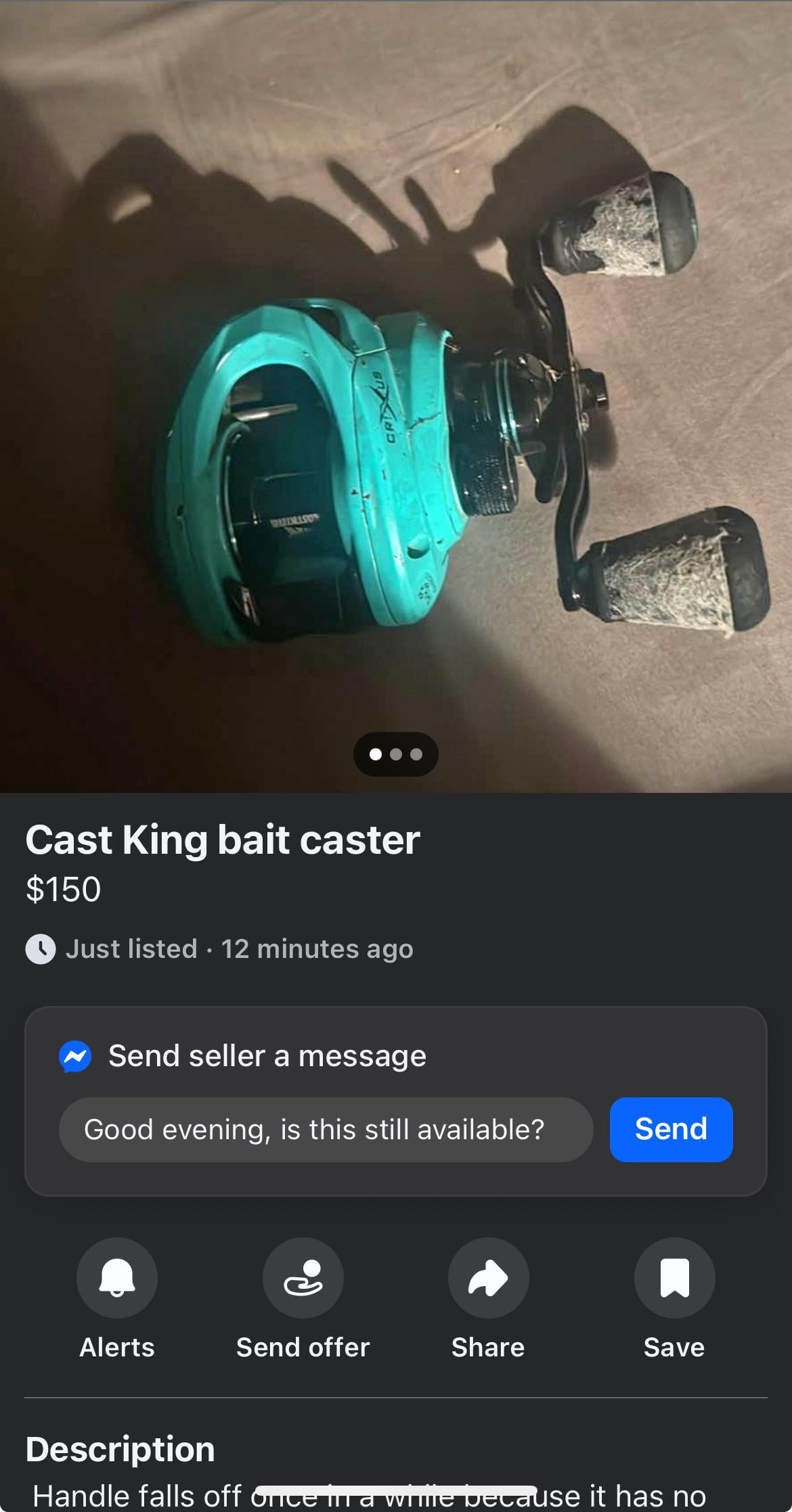Image resolution: width=792 pixels, height=1512 pixels.
Task: Send an offer to the seller
Action: [303, 1277]
